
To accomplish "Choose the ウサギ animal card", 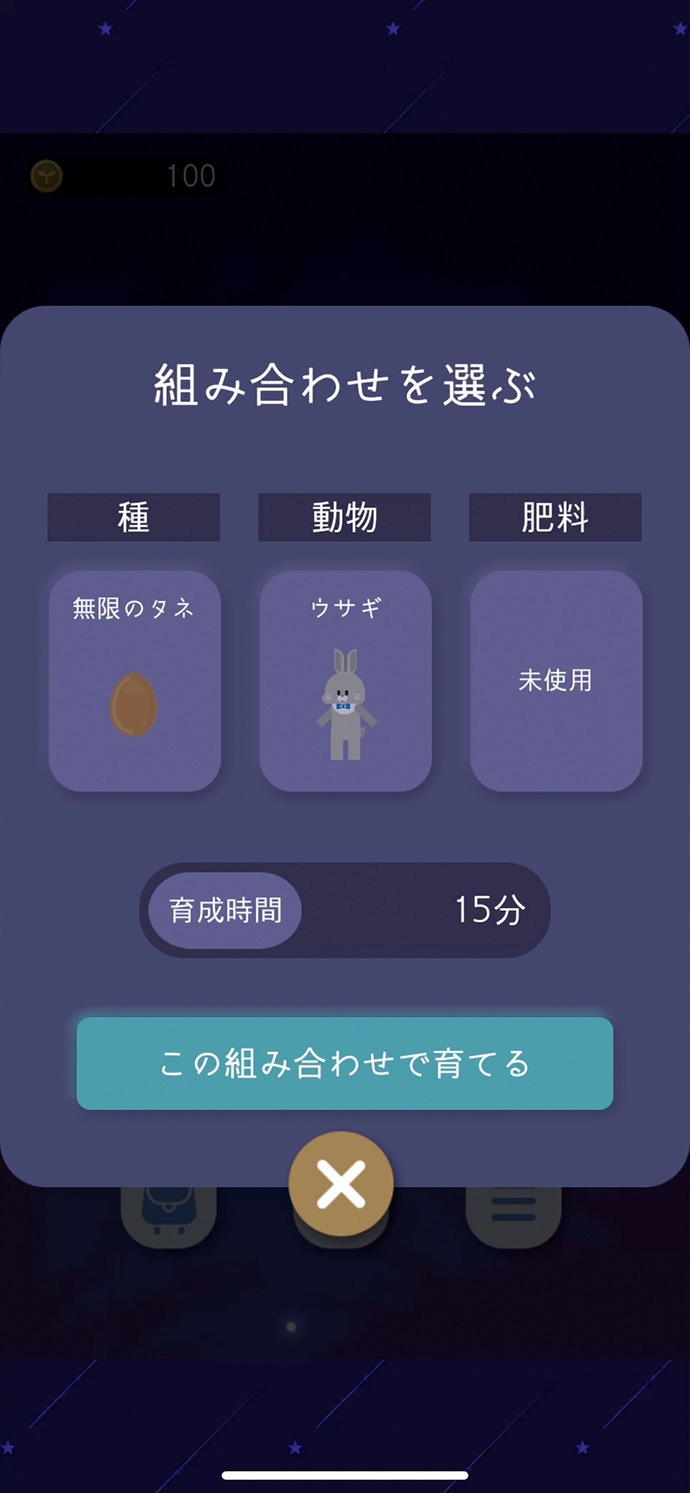I will click(x=345, y=681).
